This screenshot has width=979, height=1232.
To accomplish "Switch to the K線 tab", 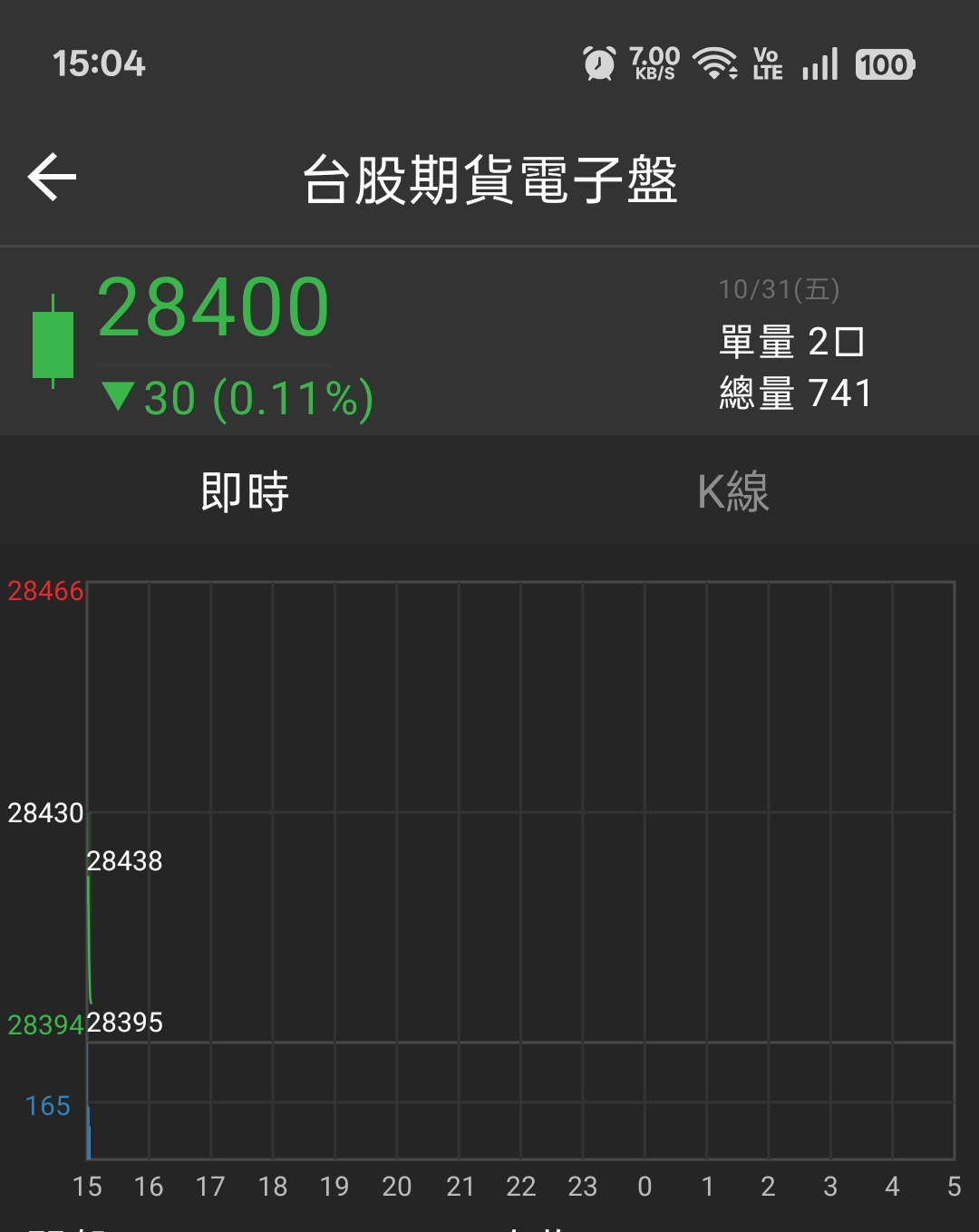I will point(733,491).
